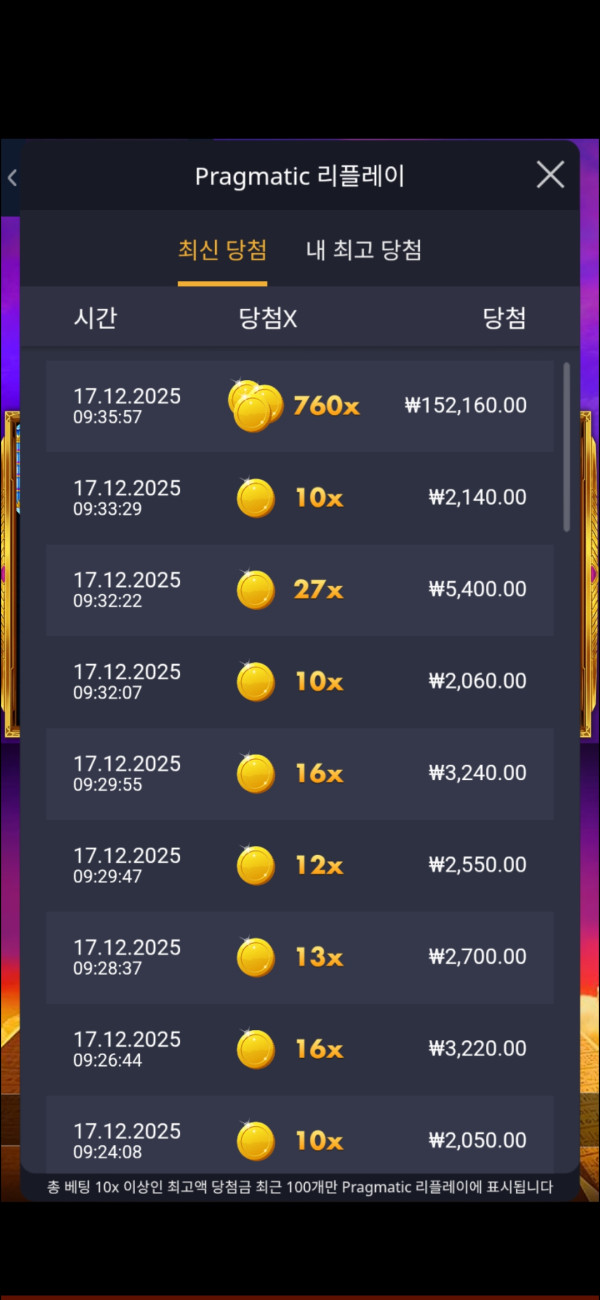View the ₩3,240.00 win replay
600x1300 pixels.
pyautogui.click(x=300, y=773)
